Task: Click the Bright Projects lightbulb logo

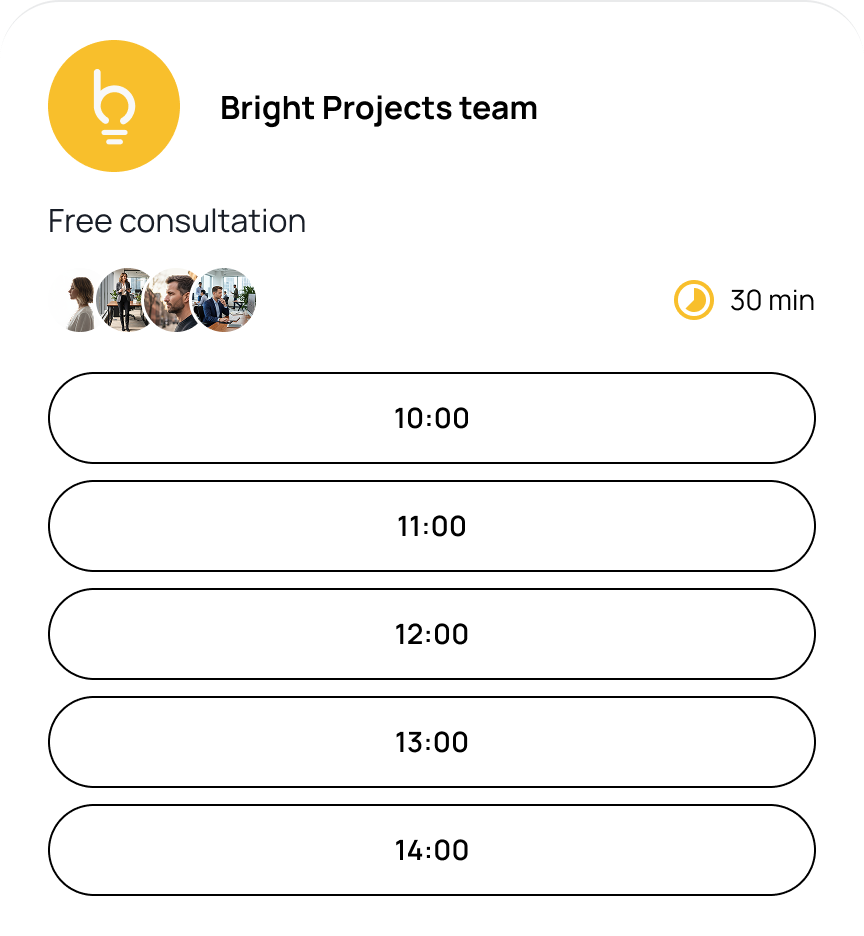Action: [113, 104]
